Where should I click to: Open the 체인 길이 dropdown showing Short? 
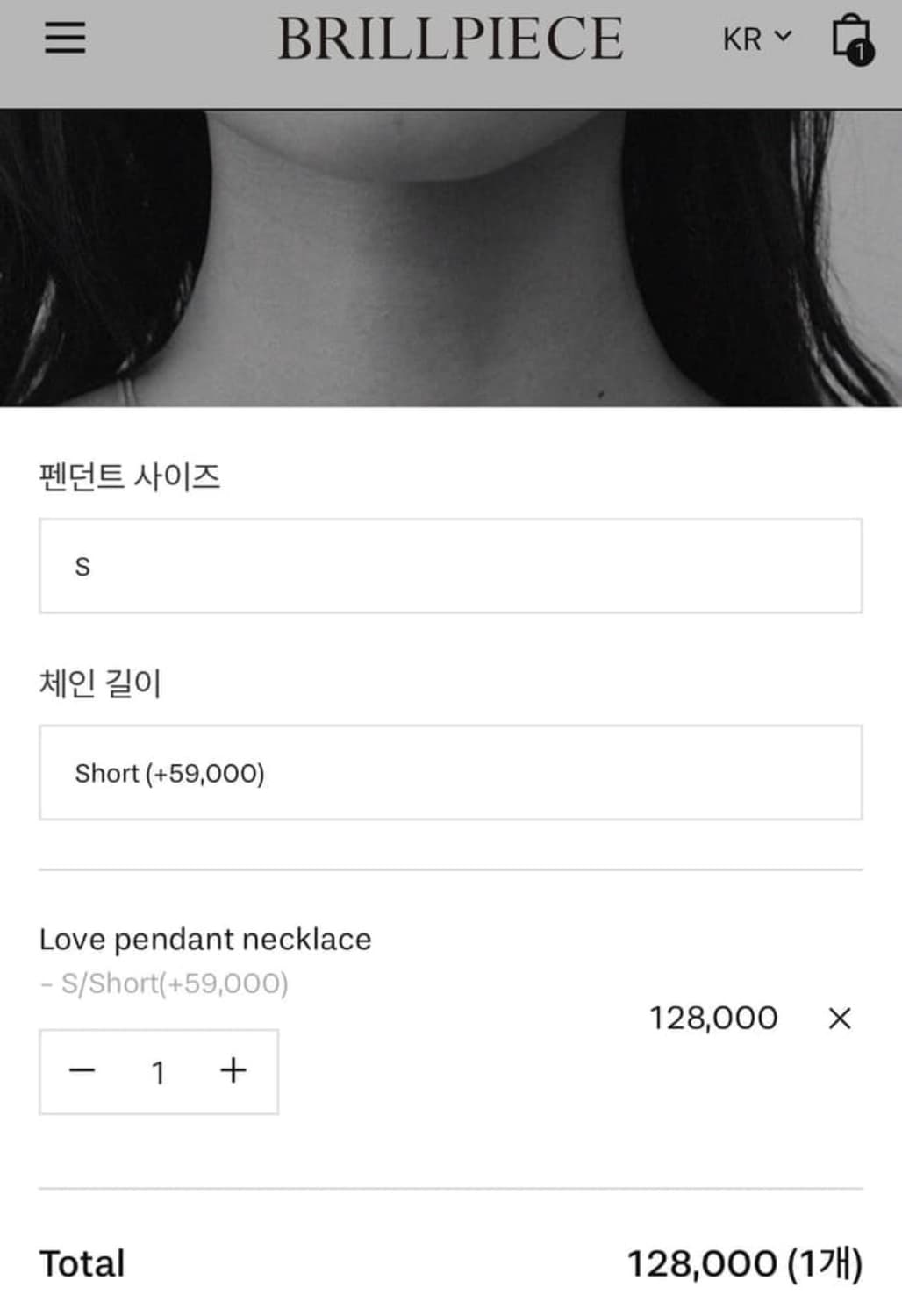[449, 773]
